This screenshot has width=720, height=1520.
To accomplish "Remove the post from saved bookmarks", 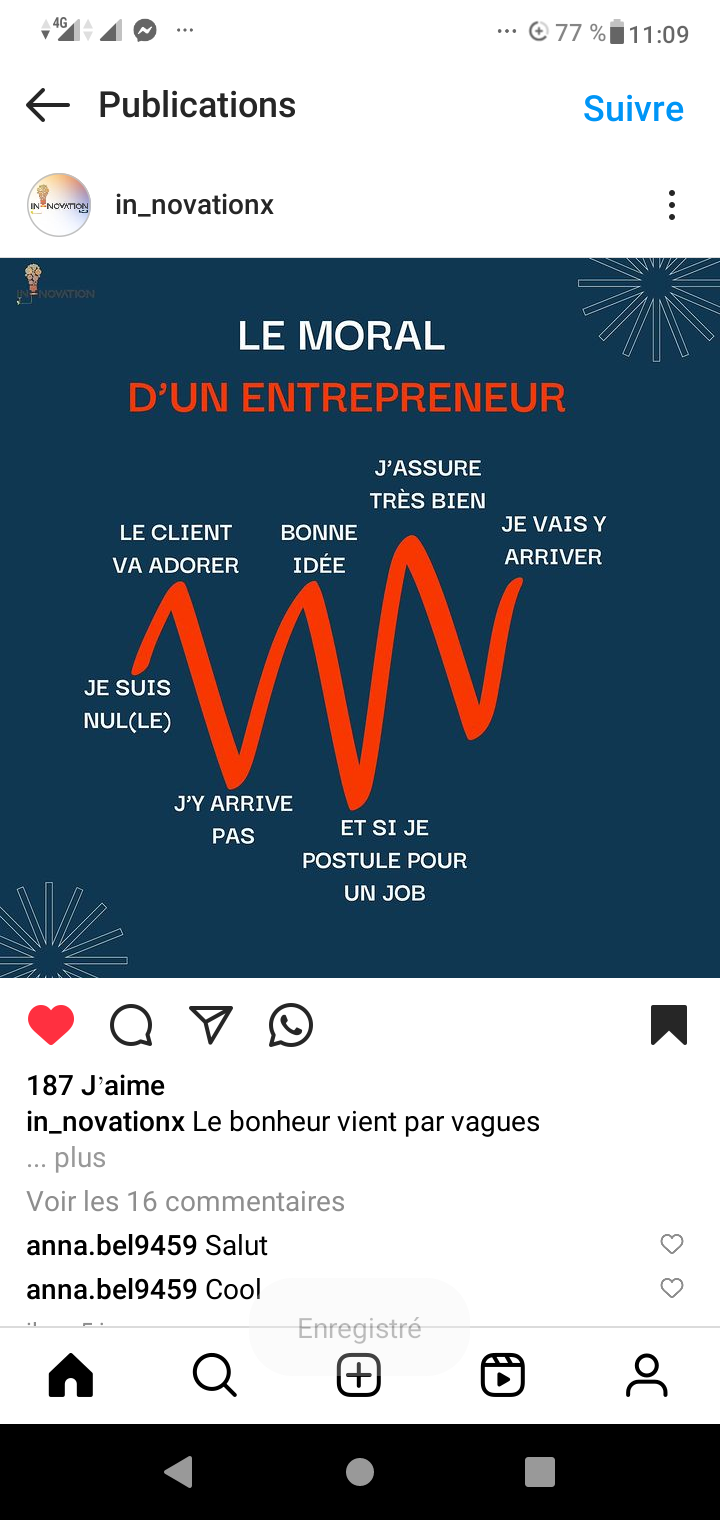I will 669,1025.
